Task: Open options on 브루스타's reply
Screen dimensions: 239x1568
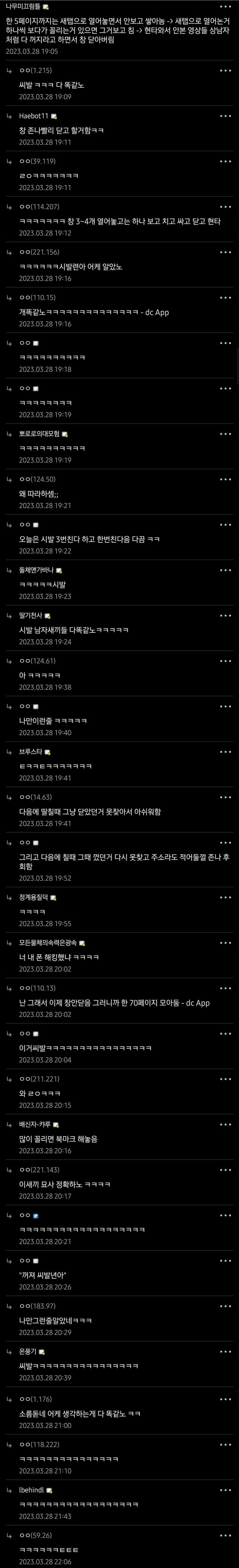Action: 225,752
